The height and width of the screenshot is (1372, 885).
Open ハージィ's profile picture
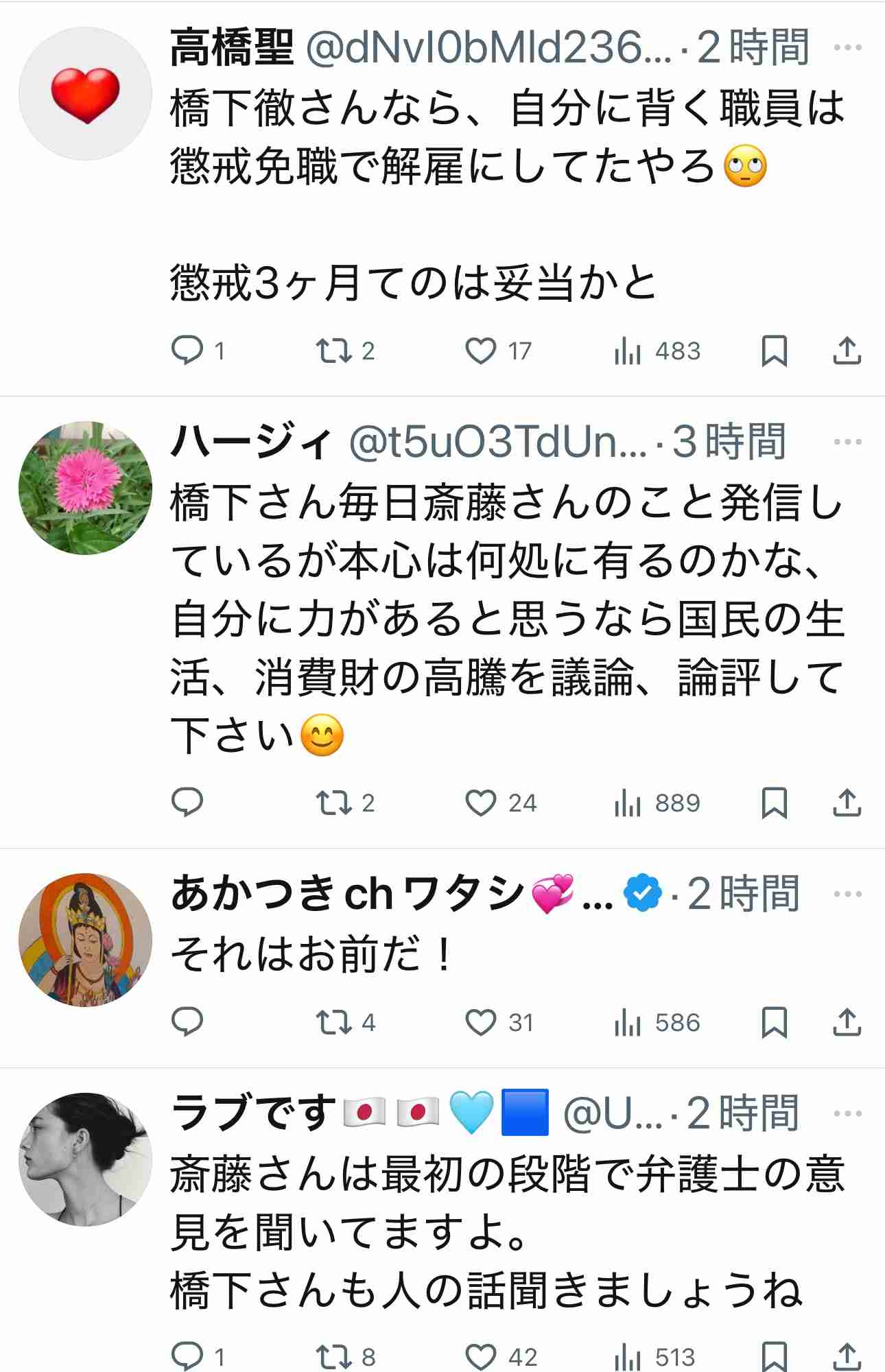click(85, 488)
